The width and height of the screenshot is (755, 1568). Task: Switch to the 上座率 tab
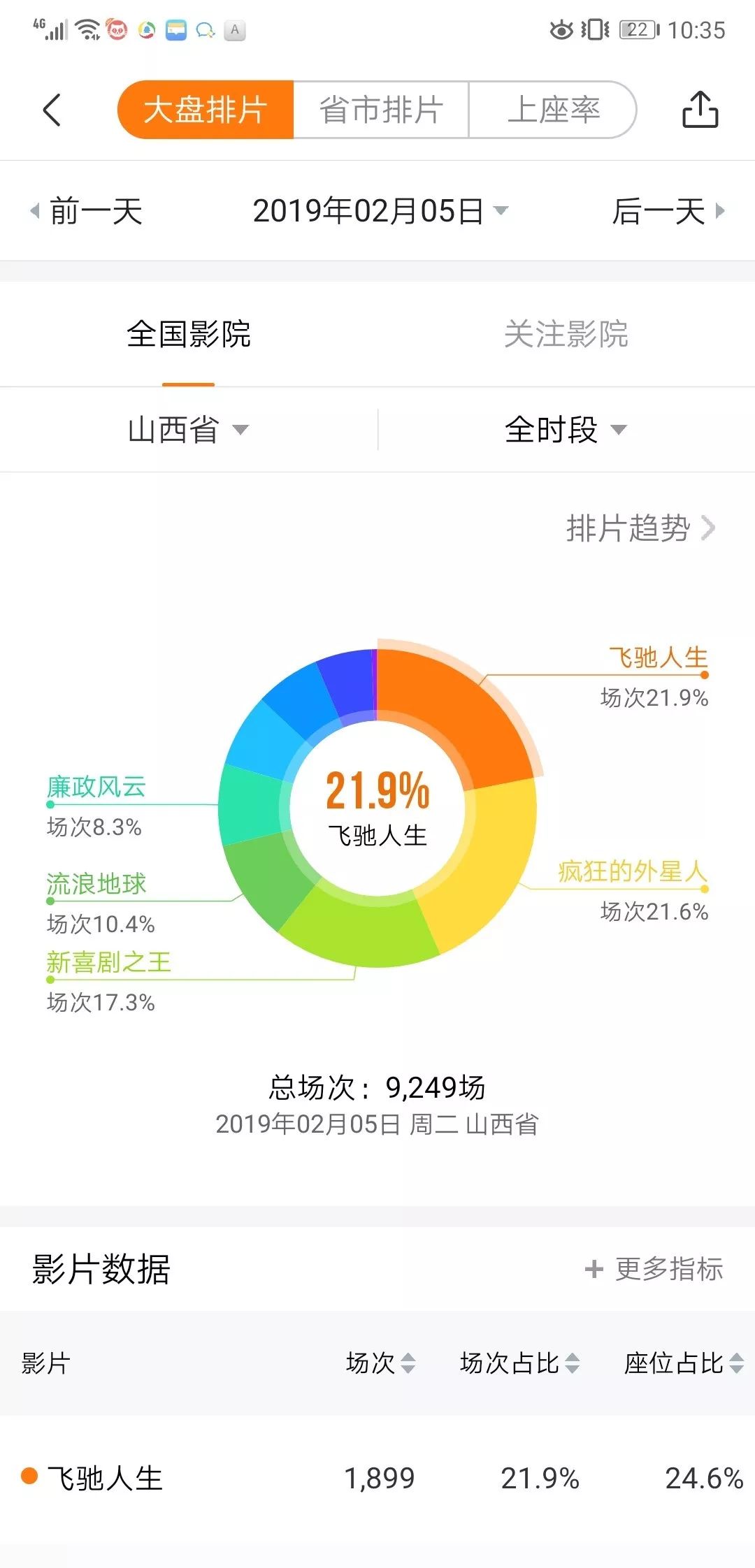point(552,110)
